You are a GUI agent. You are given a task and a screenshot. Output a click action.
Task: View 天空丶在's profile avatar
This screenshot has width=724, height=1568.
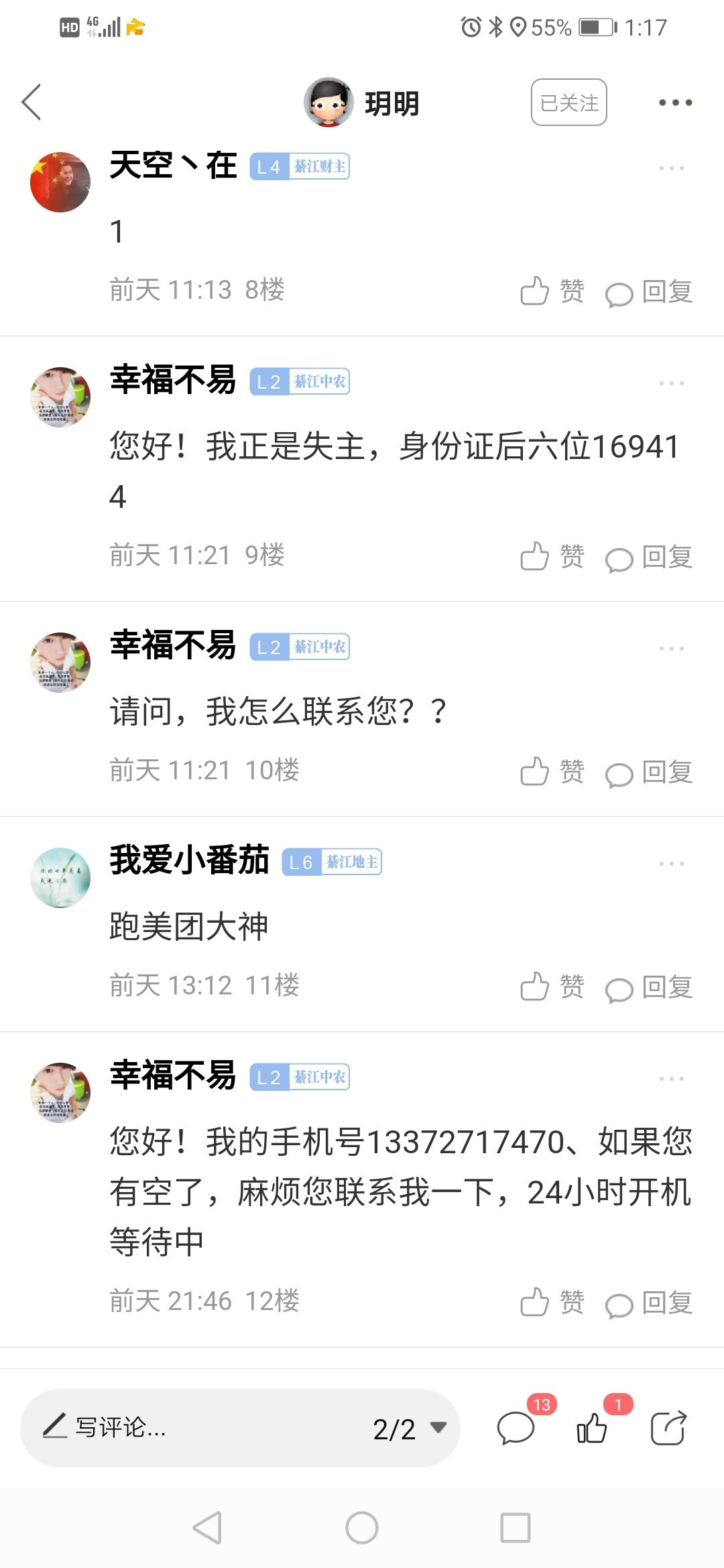point(60,182)
